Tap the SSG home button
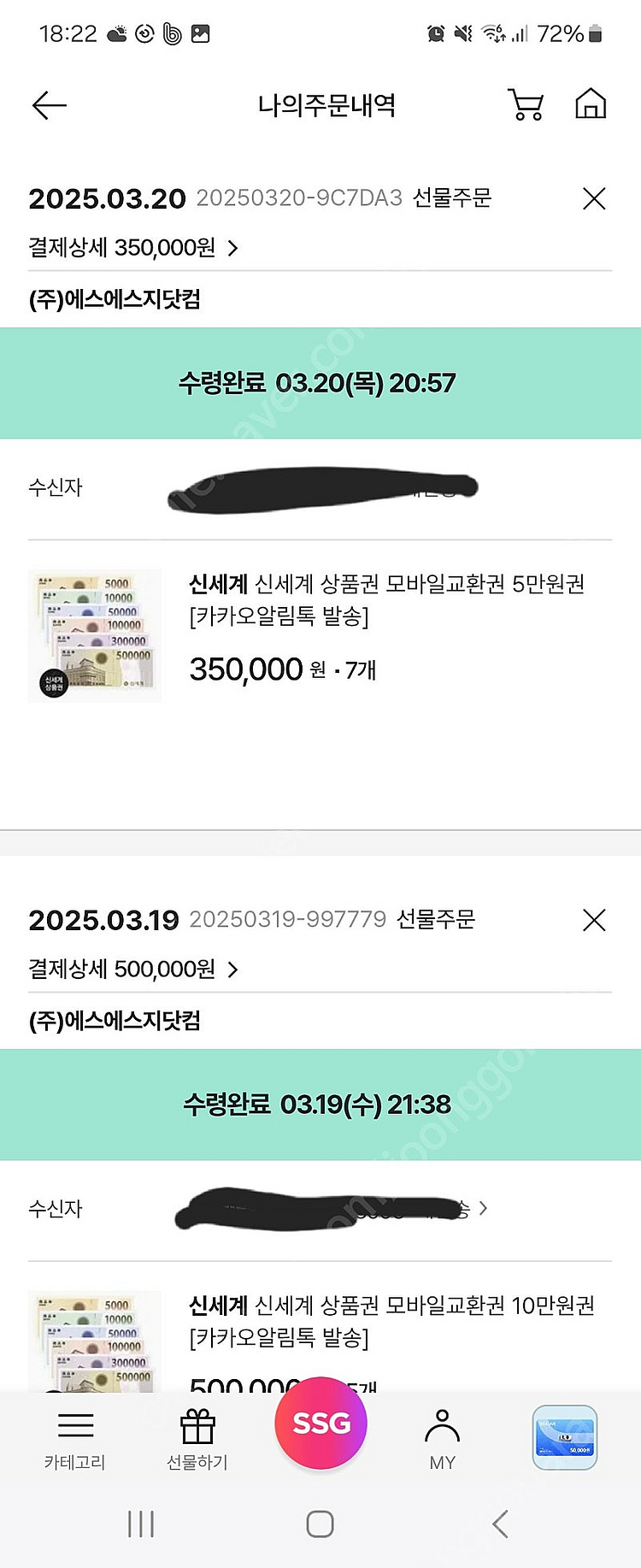Screen dimensions: 641x1568 pyautogui.click(x=320, y=1424)
